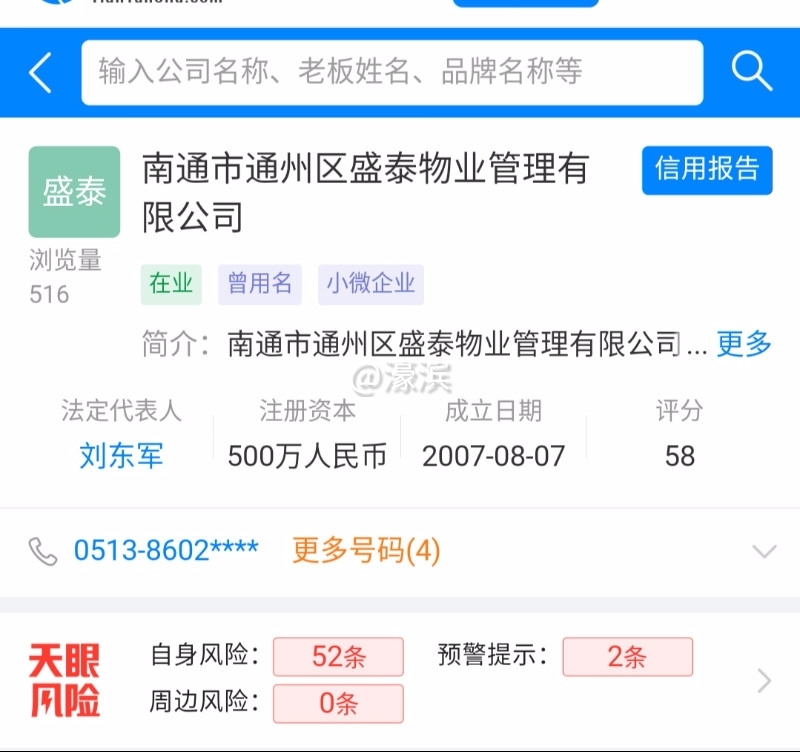
Task: Go back using the left arrow
Action: click(40, 73)
